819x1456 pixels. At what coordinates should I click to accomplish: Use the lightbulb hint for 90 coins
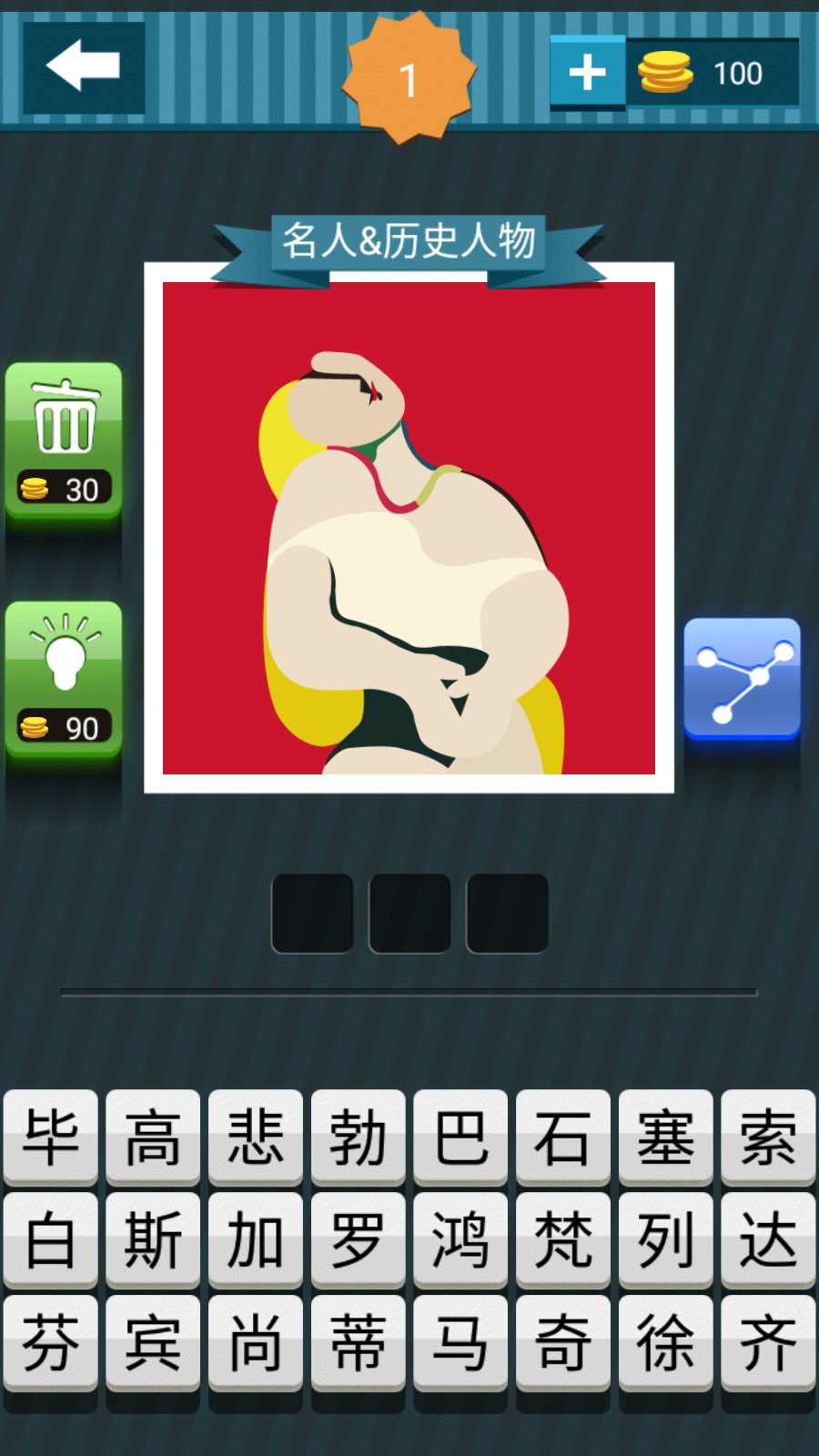pos(64,680)
